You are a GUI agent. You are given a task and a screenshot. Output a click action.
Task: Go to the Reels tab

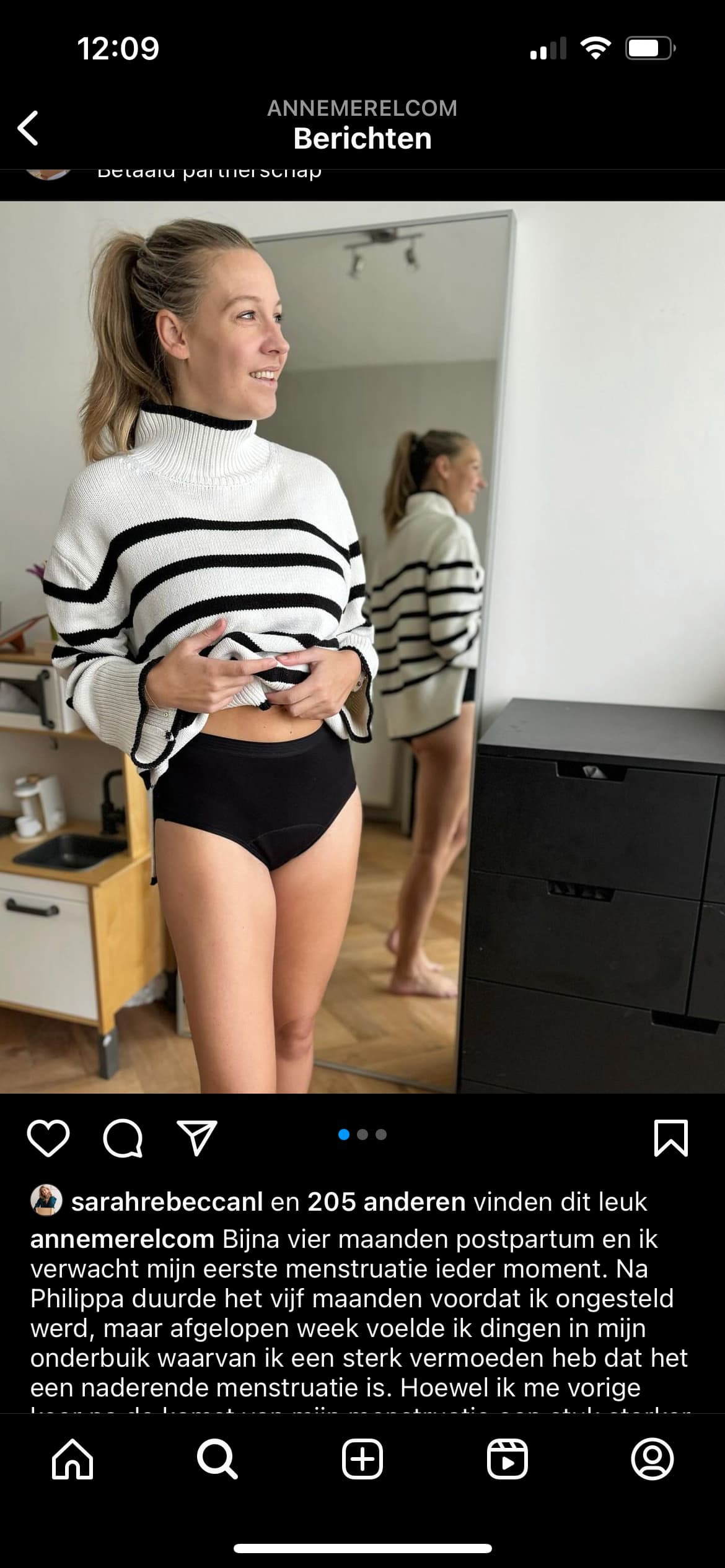[507, 1459]
